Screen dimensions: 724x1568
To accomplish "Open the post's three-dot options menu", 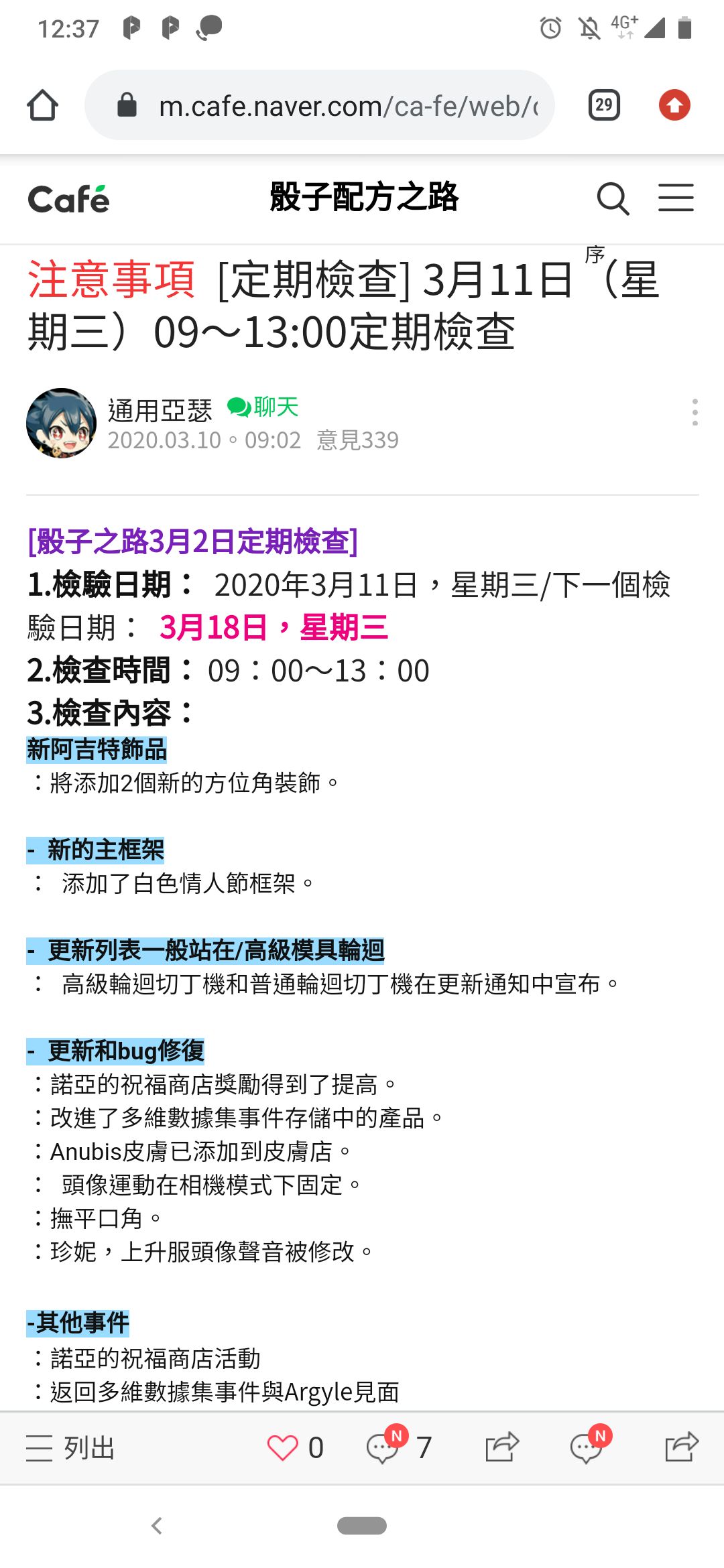I will tap(695, 412).
